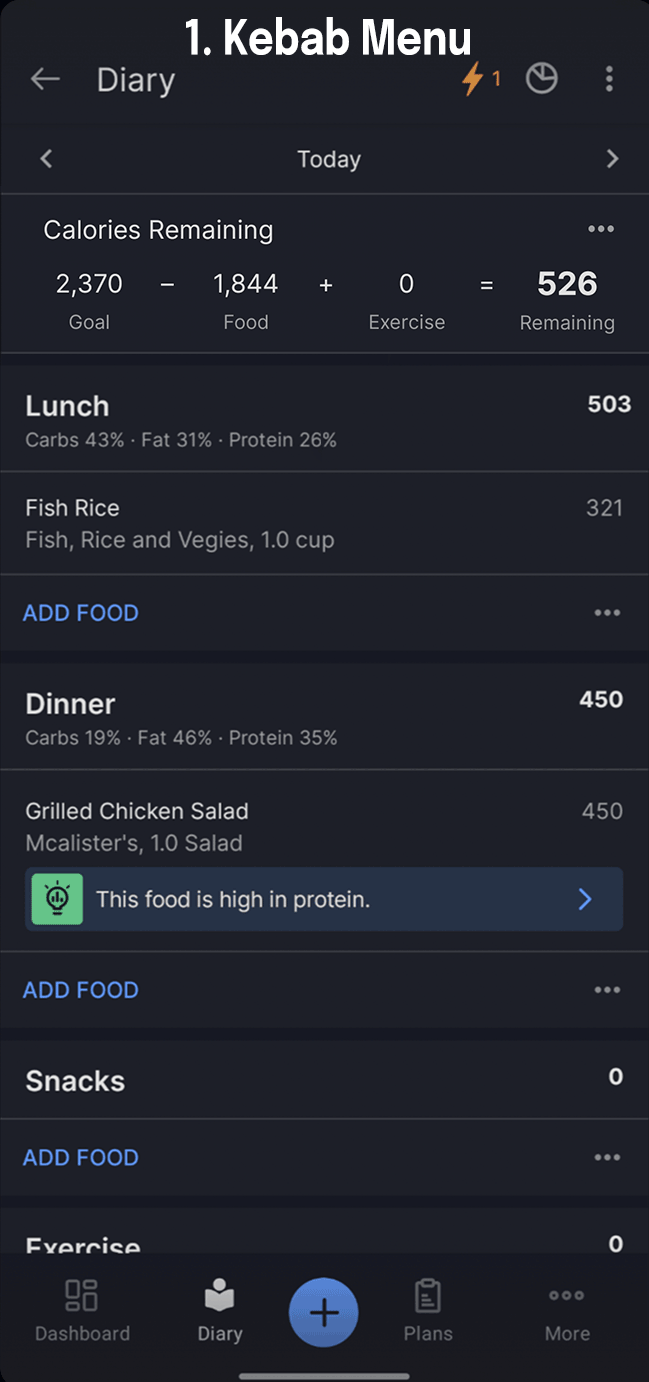Go to the previous day
This screenshot has height=1382, width=649.
pos(46,159)
